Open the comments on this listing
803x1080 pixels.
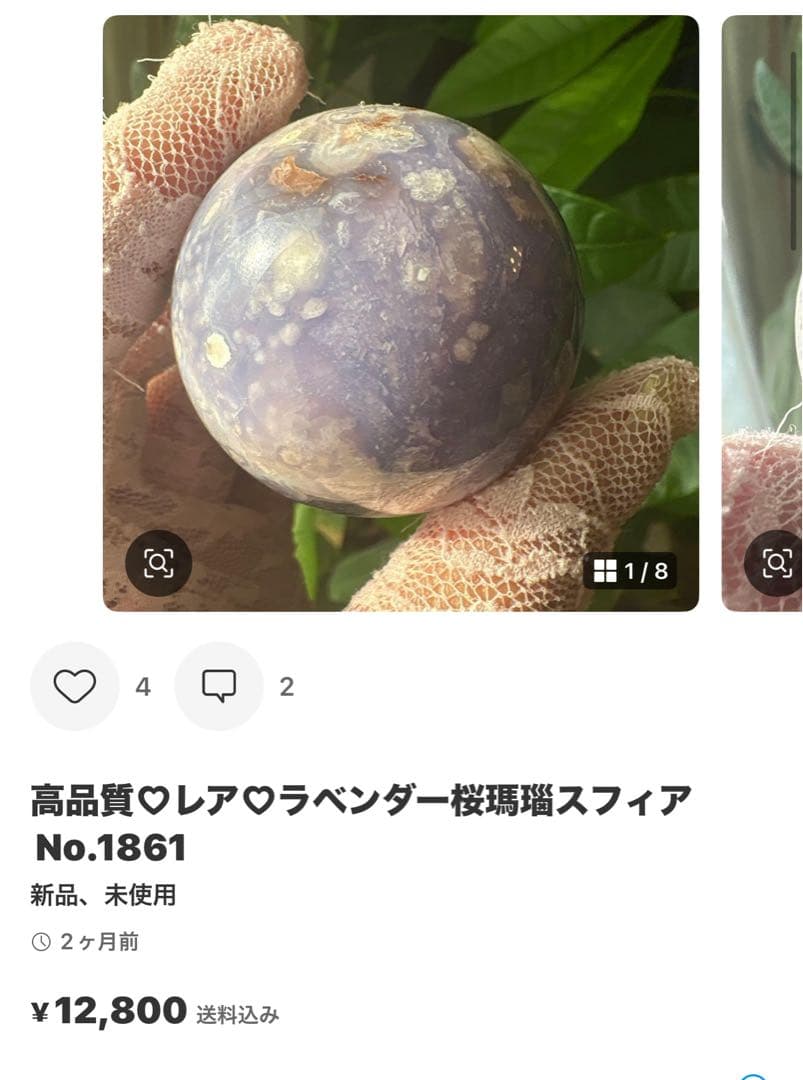tap(219, 686)
